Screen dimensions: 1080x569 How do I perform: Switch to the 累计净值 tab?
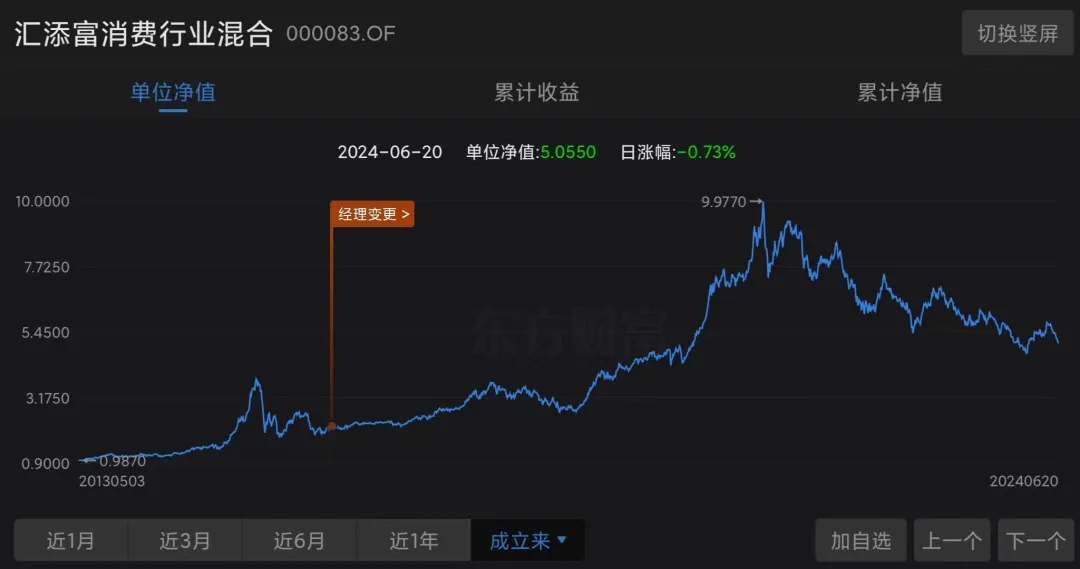click(x=899, y=93)
